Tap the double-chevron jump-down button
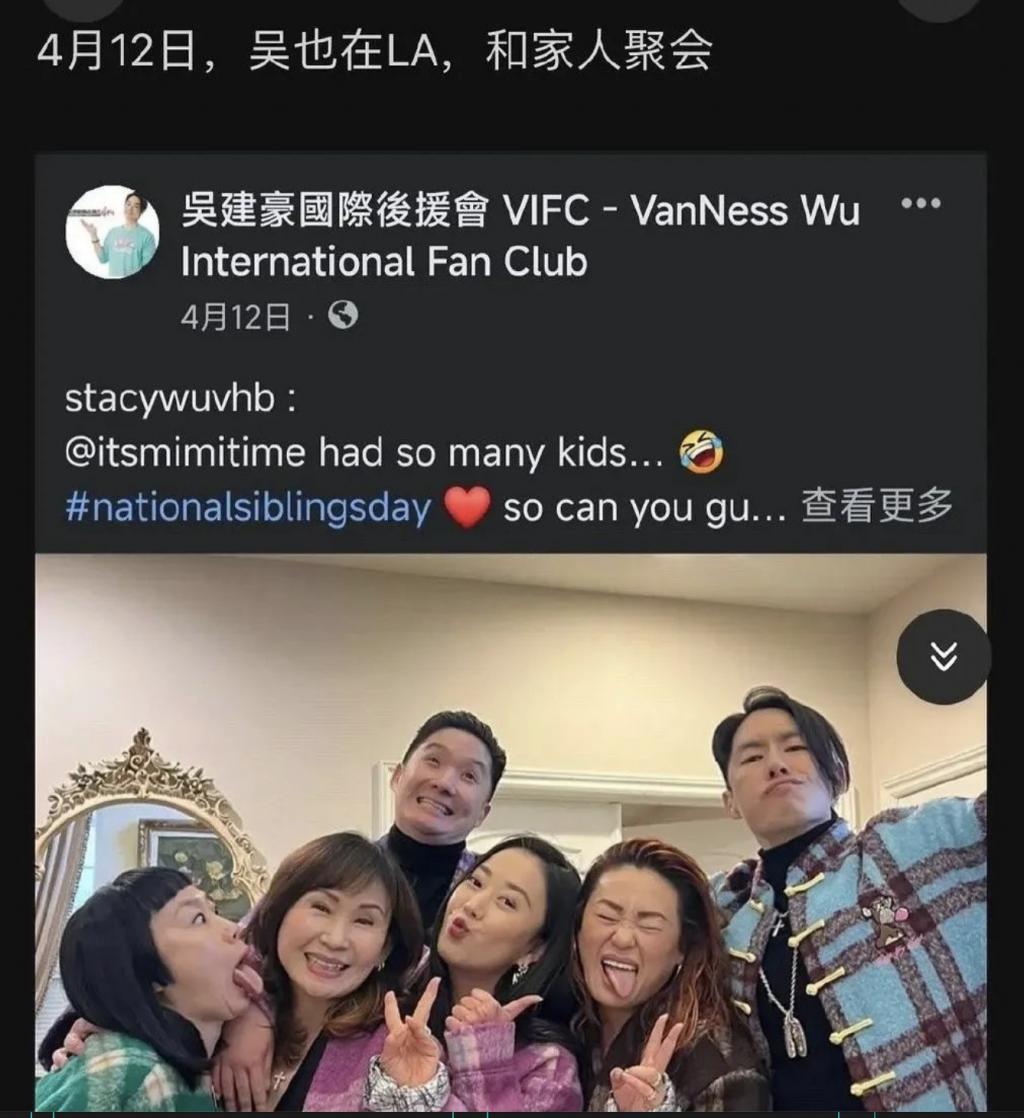Image resolution: width=1024 pixels, height=1118 pixels. point(943,656)
